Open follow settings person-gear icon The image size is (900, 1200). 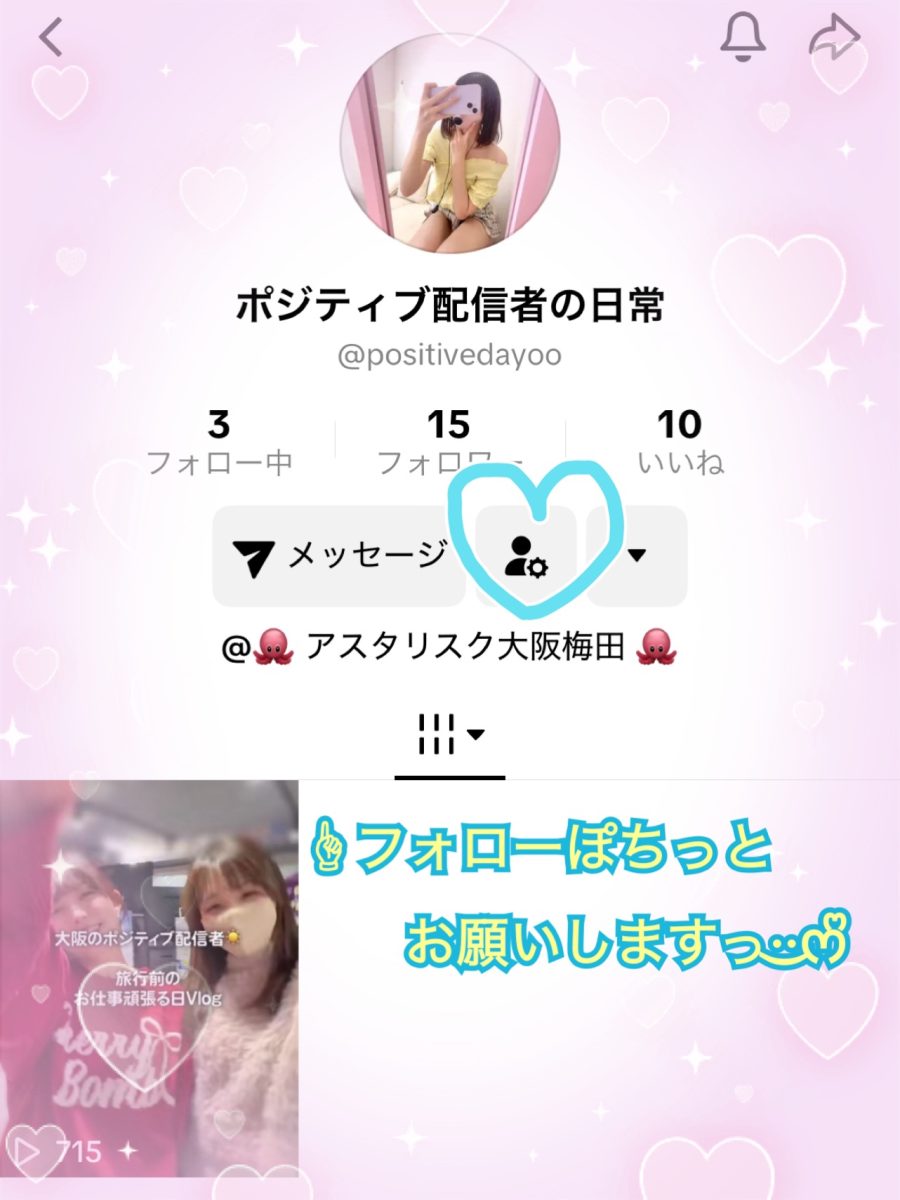pyautogui.click(x=526, y=557)
